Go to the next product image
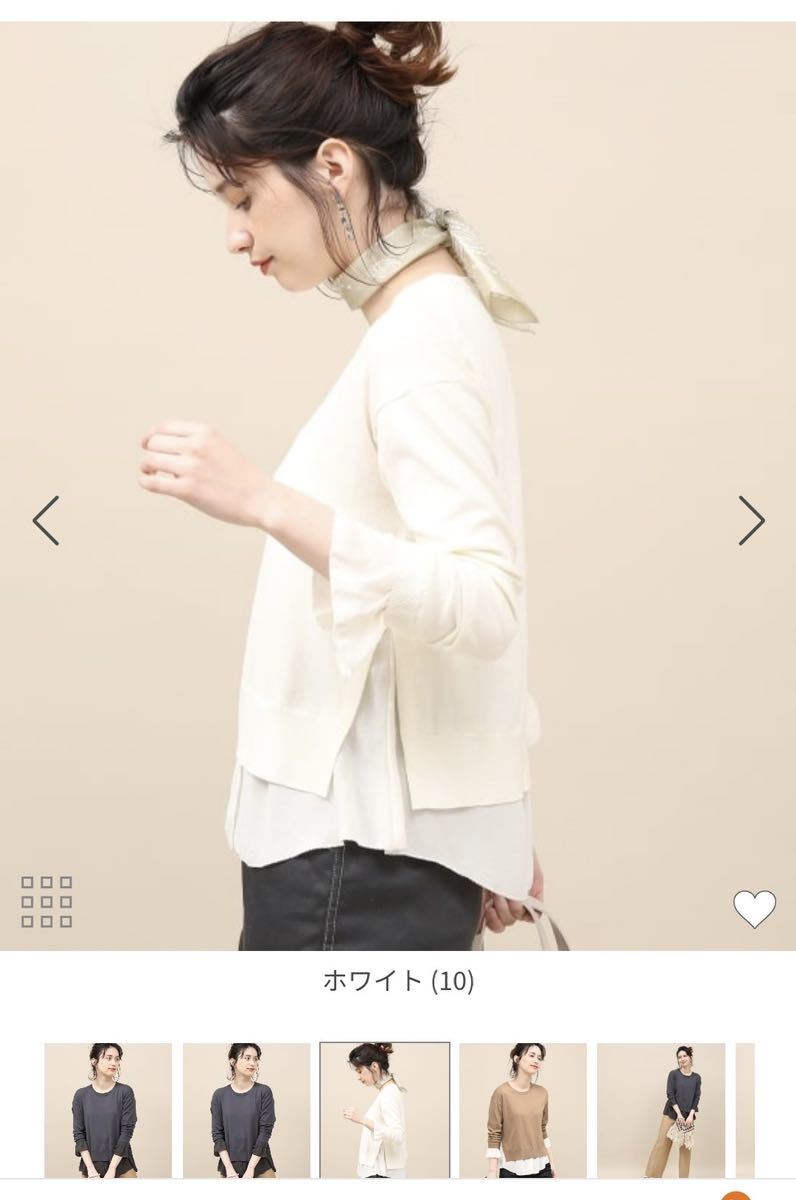Viewport: 796px width, 1200px height. click(x=751, y=520)
